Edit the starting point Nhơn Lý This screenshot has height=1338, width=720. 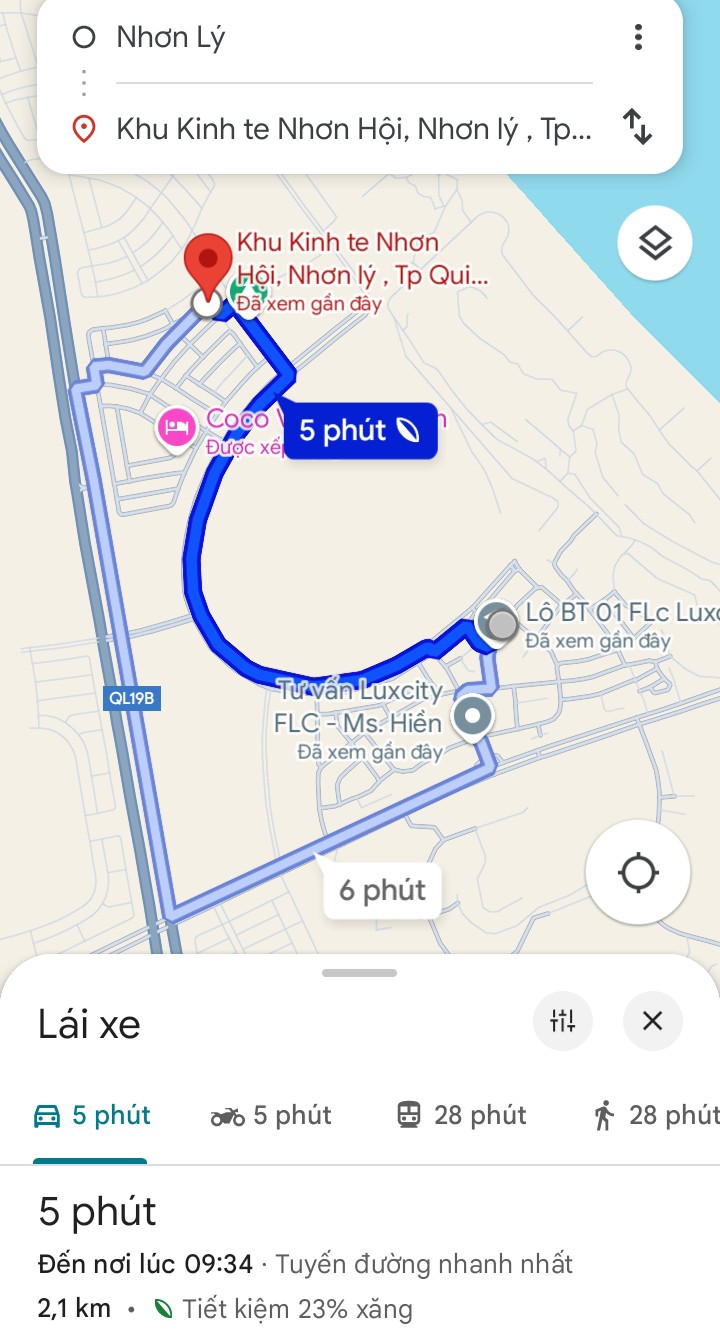coord(340,38)
